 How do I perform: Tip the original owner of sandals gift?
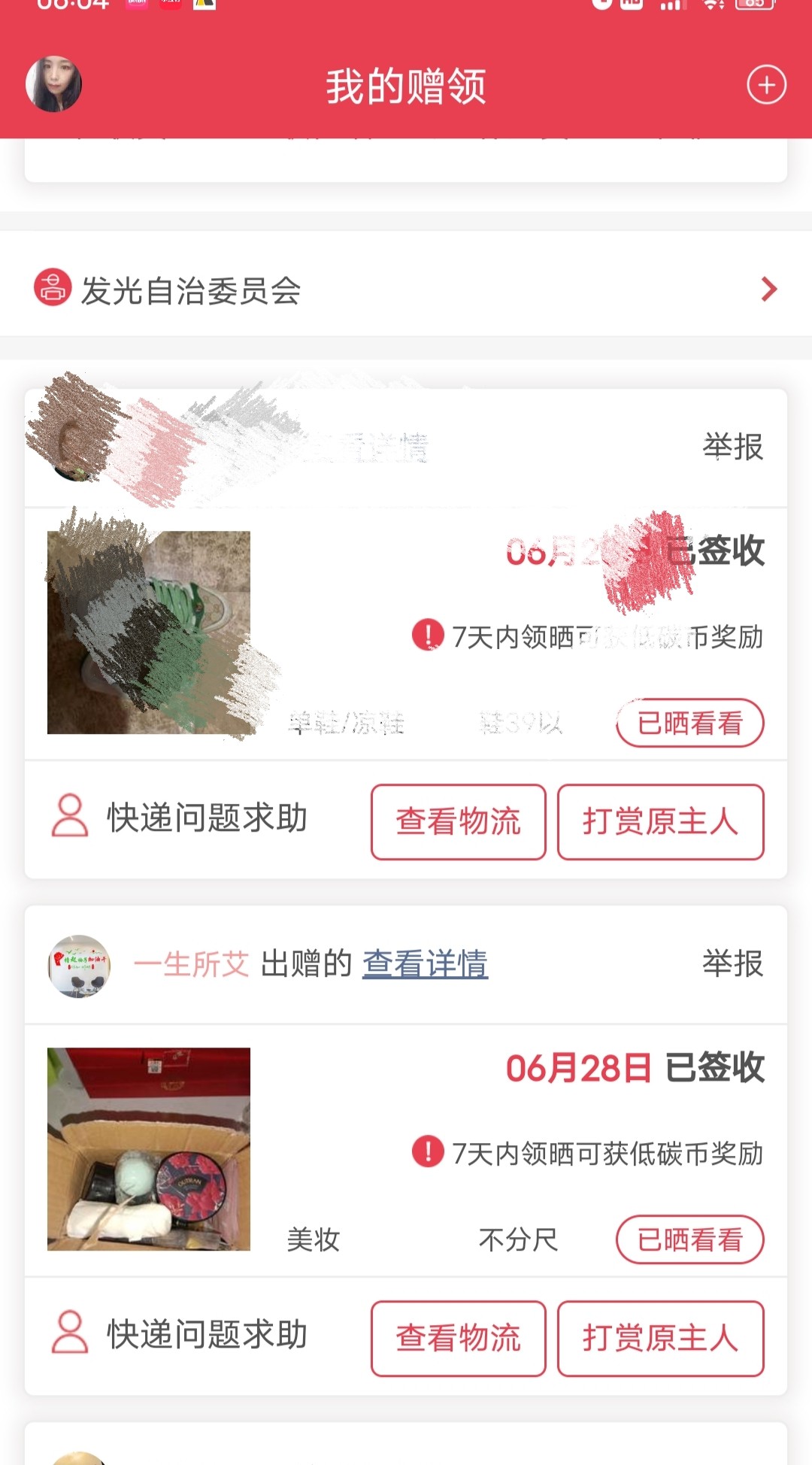(x=660, y=821)
